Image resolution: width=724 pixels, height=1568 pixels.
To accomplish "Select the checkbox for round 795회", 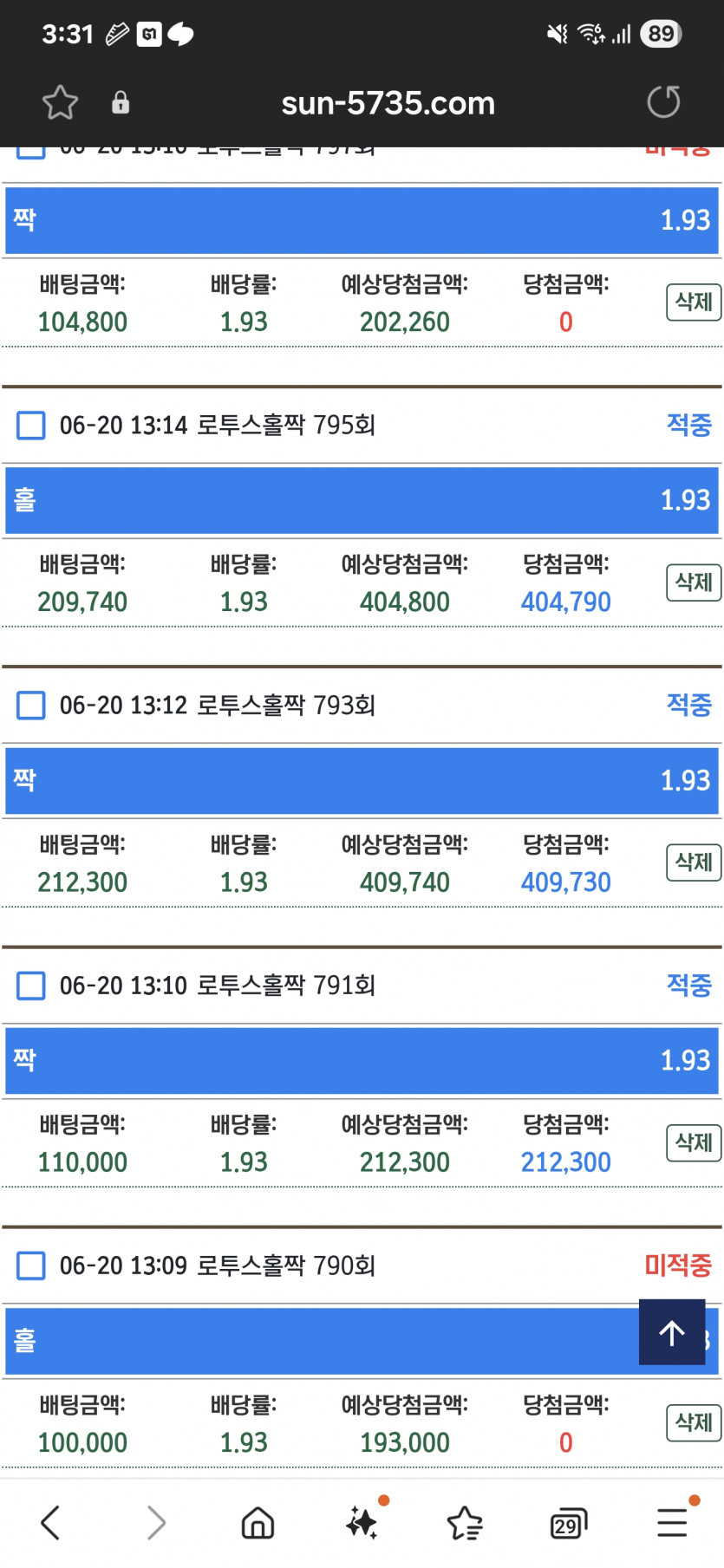I will click(x=31, y=426).
